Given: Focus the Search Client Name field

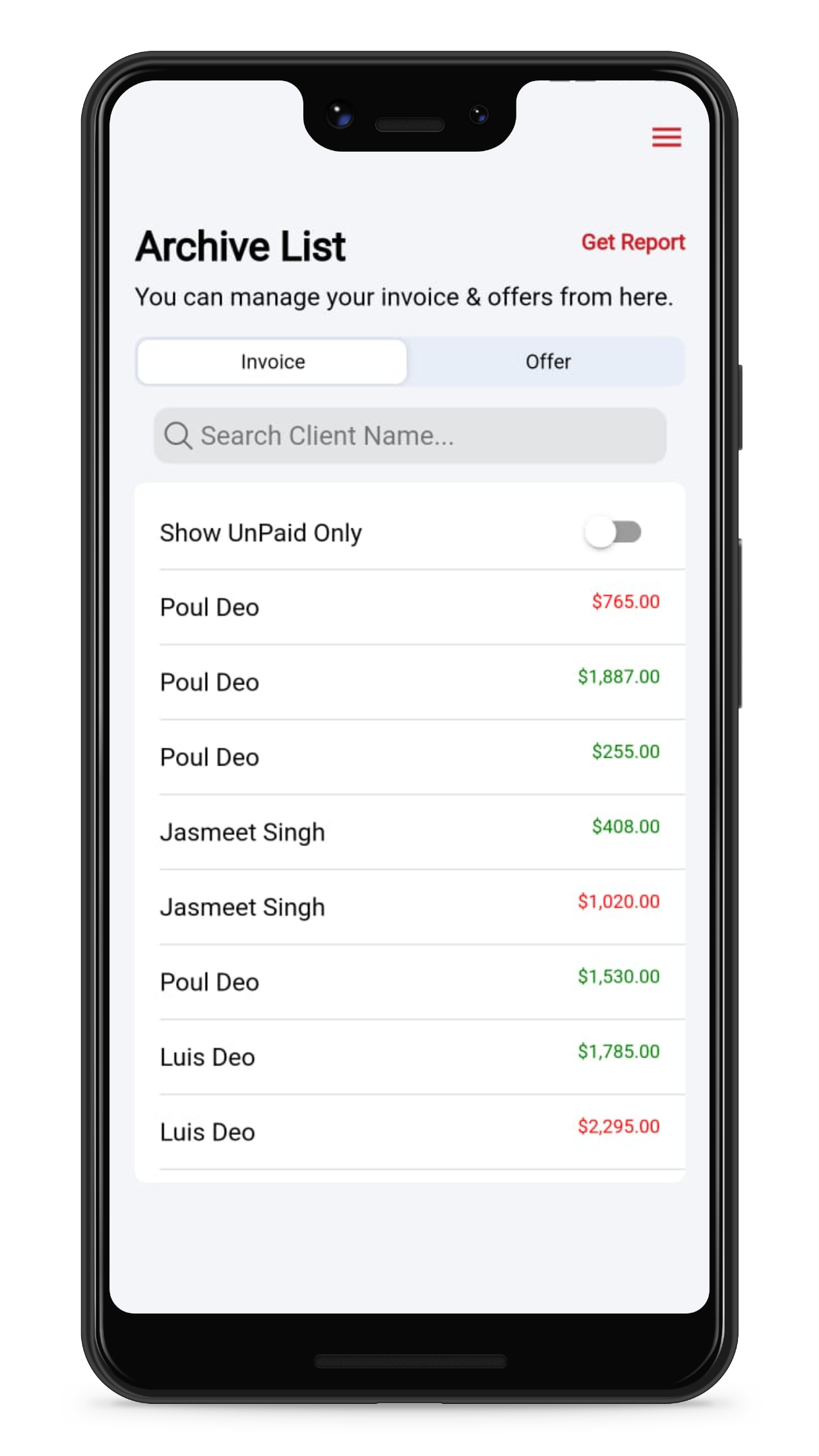Looking at the screenshot, I should pyautogui.click(x=409, y=436).
